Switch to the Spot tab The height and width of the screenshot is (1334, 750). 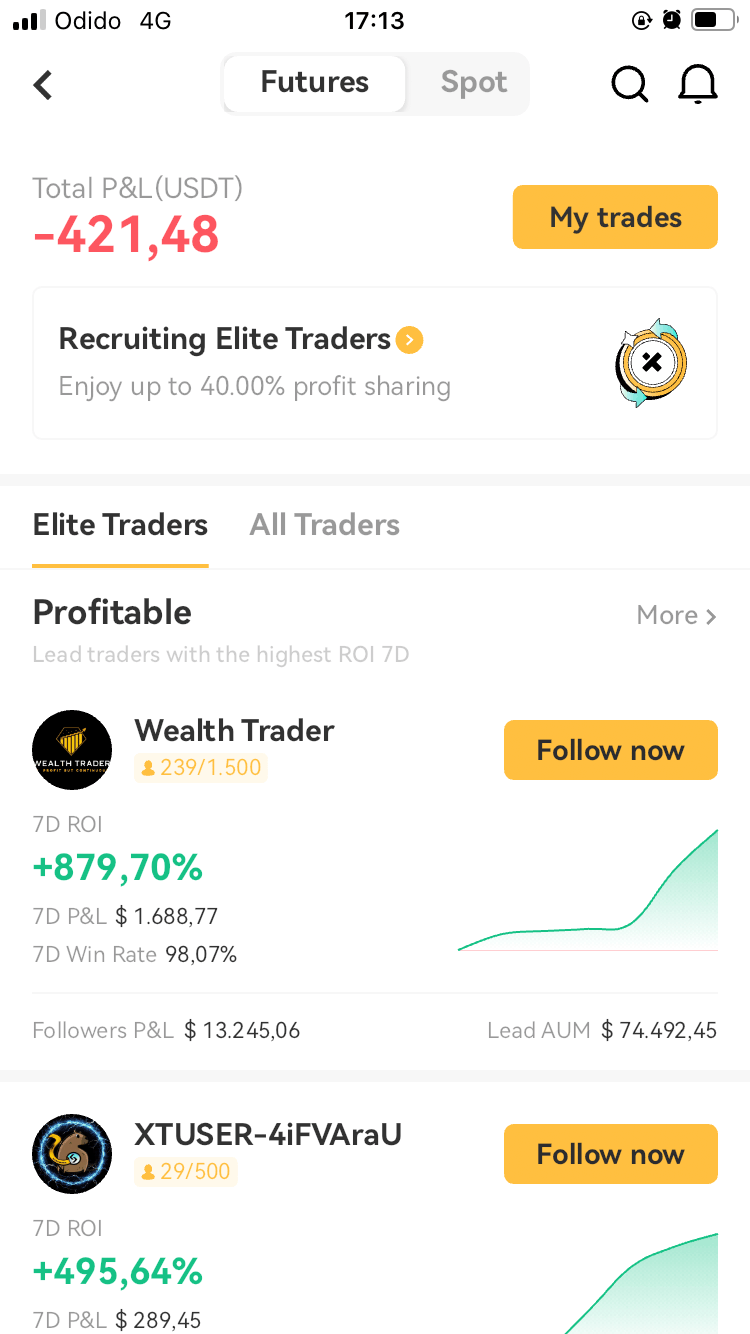(x=472, y=84)
